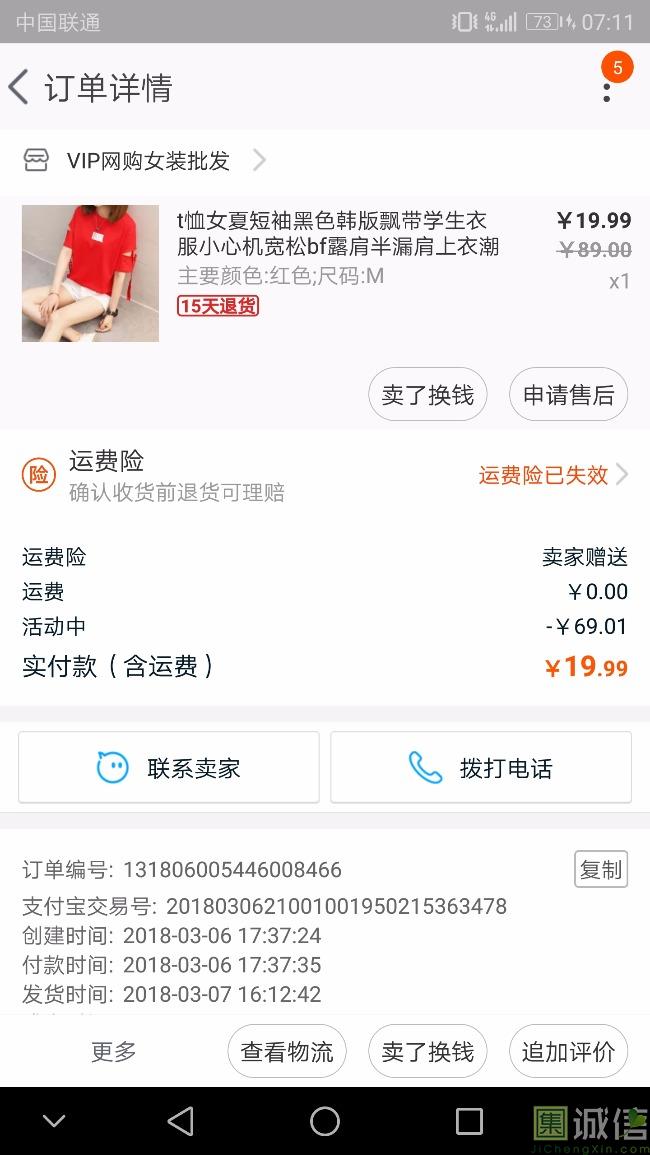The image size is (650, 1155).
Task: Open VIP网购女装批发 store page
Action: pos(148,161)
